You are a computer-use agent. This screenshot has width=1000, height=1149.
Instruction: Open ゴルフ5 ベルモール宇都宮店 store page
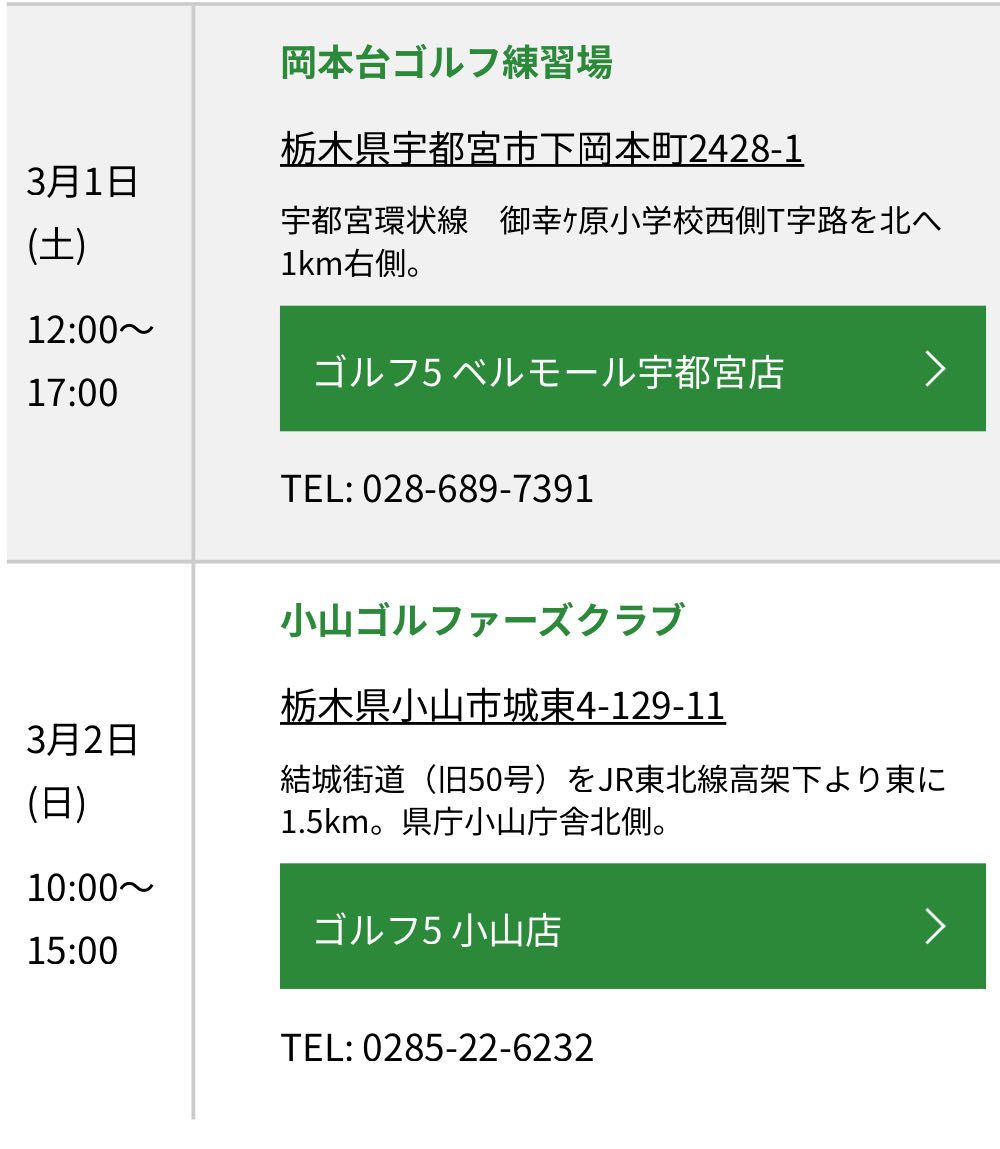(x=632, y=369)
